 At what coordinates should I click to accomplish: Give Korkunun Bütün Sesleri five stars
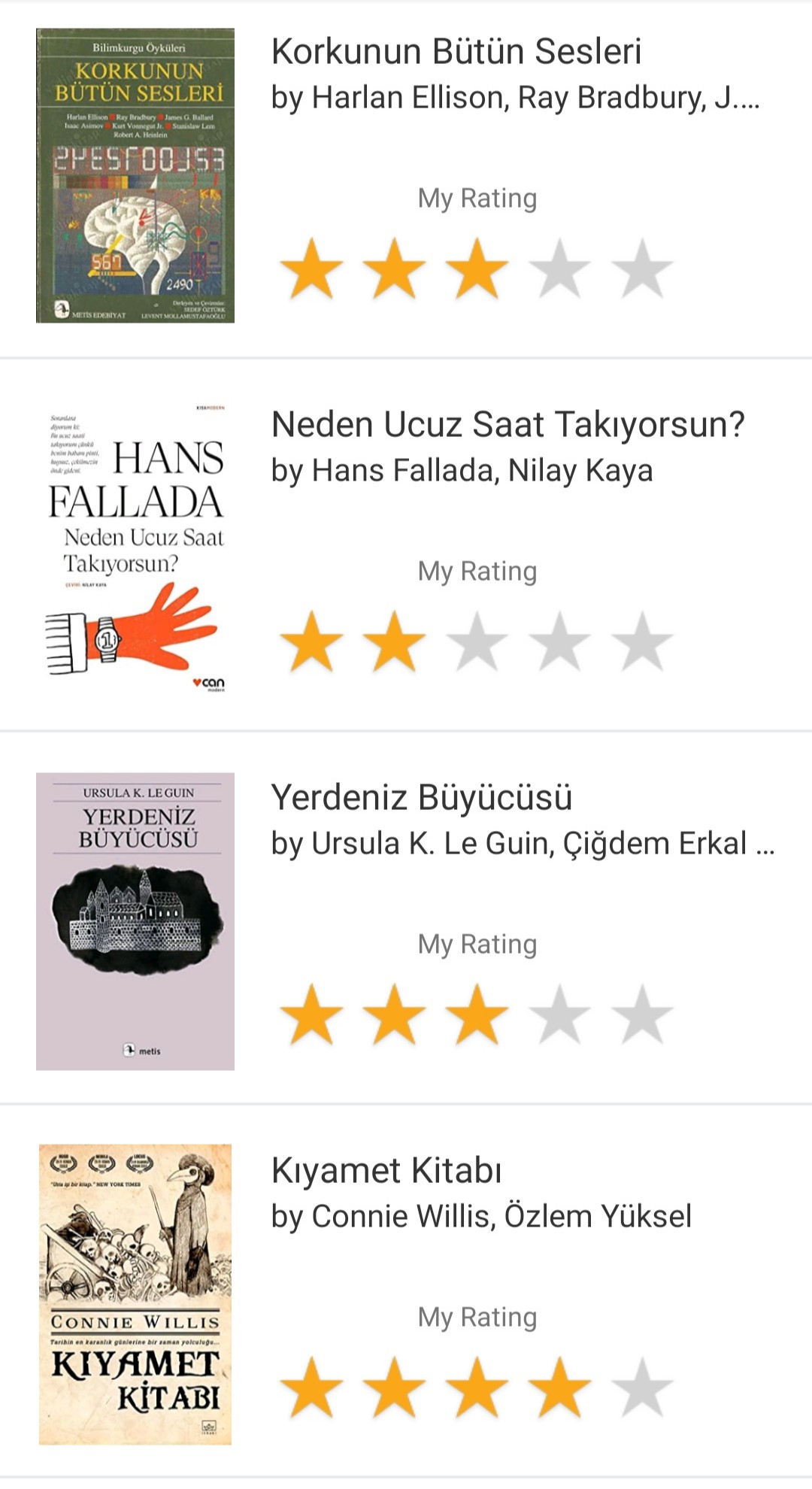coord(642,268)
